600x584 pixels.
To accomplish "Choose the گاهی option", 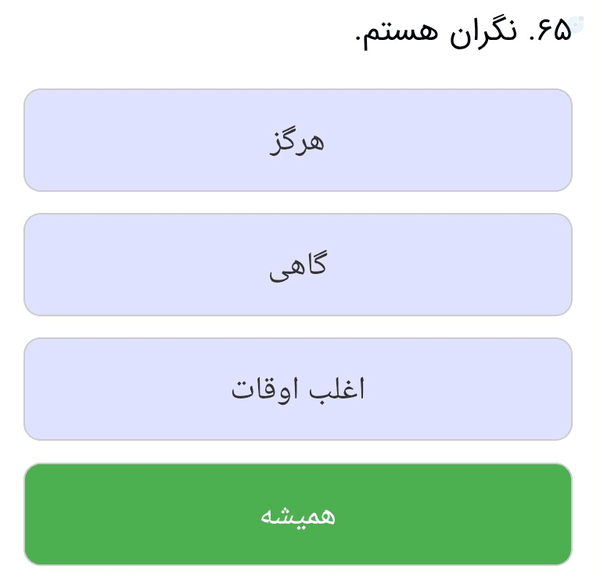I will pos(298,265).
